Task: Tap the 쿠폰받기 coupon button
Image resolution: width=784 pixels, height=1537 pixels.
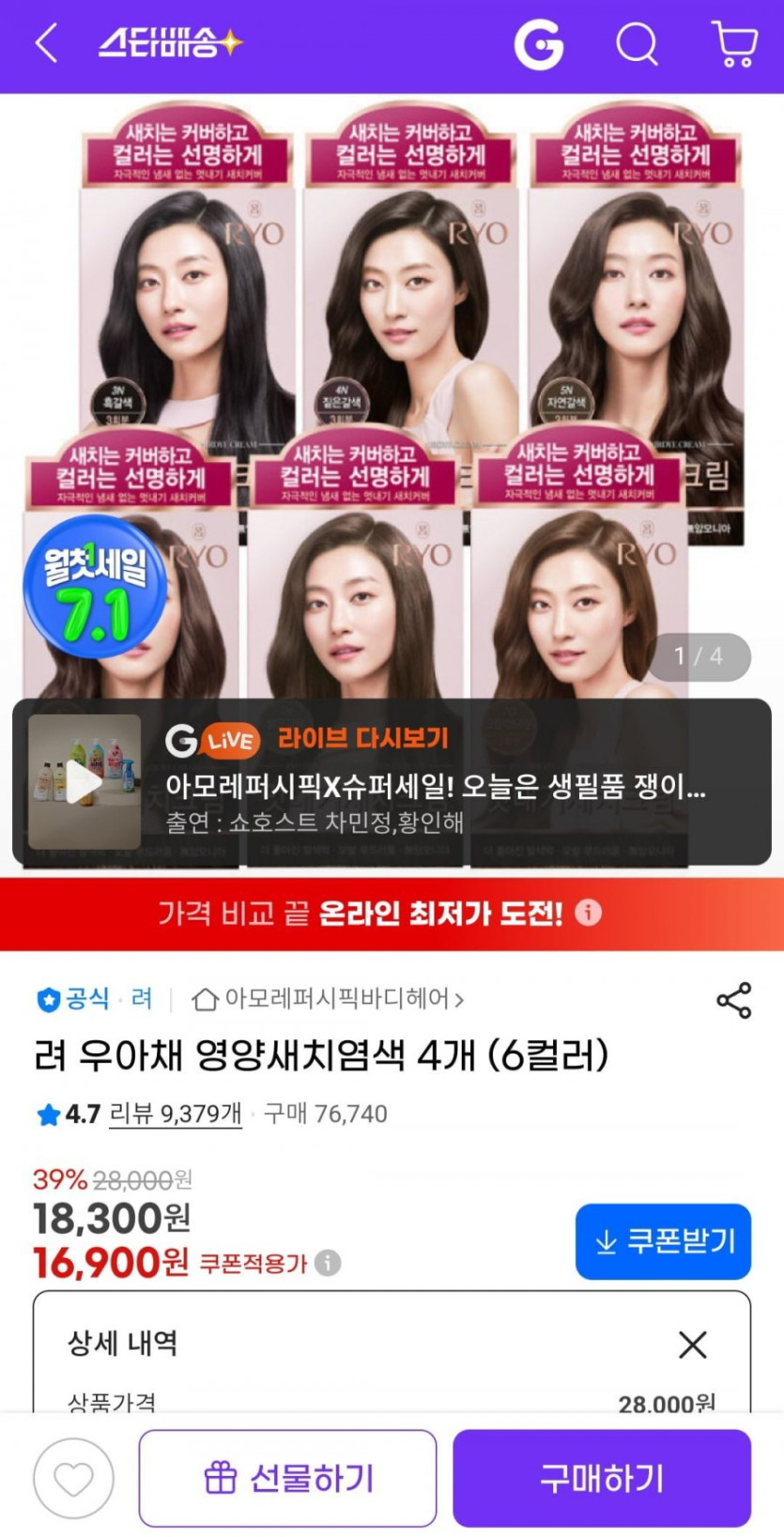Action: [663, 1241]
